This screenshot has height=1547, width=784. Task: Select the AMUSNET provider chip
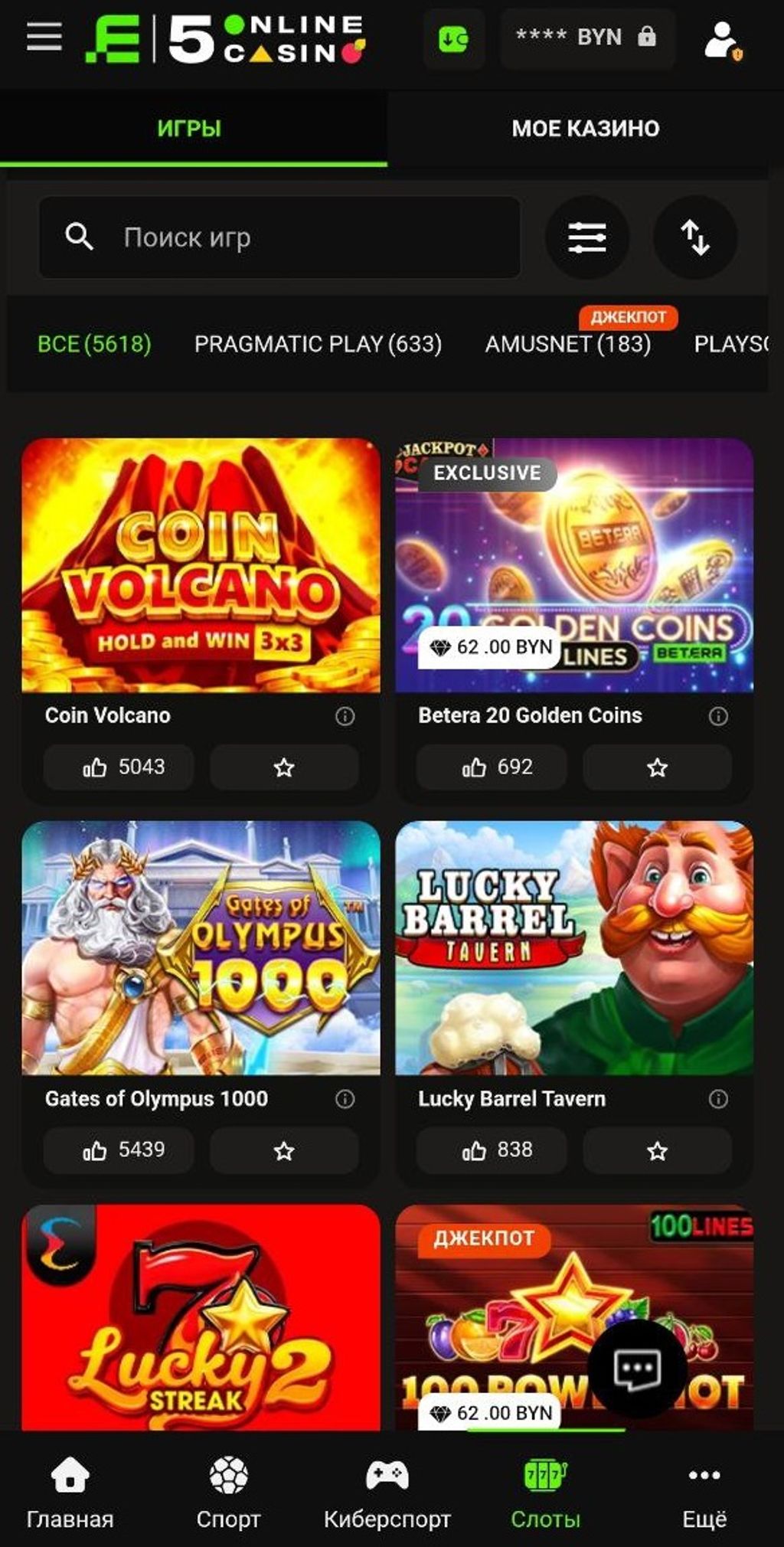coord(567,345)
